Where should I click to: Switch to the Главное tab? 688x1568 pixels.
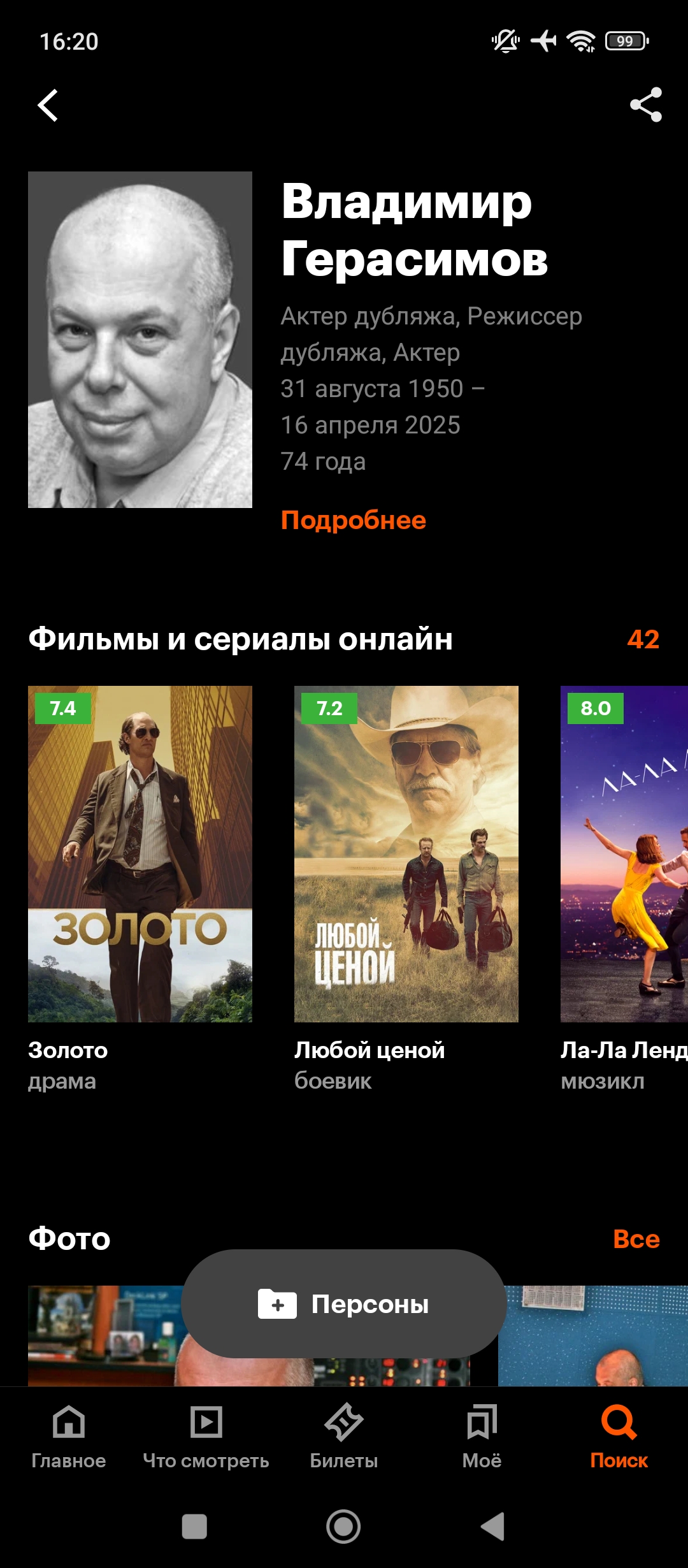click(69, 1435)
